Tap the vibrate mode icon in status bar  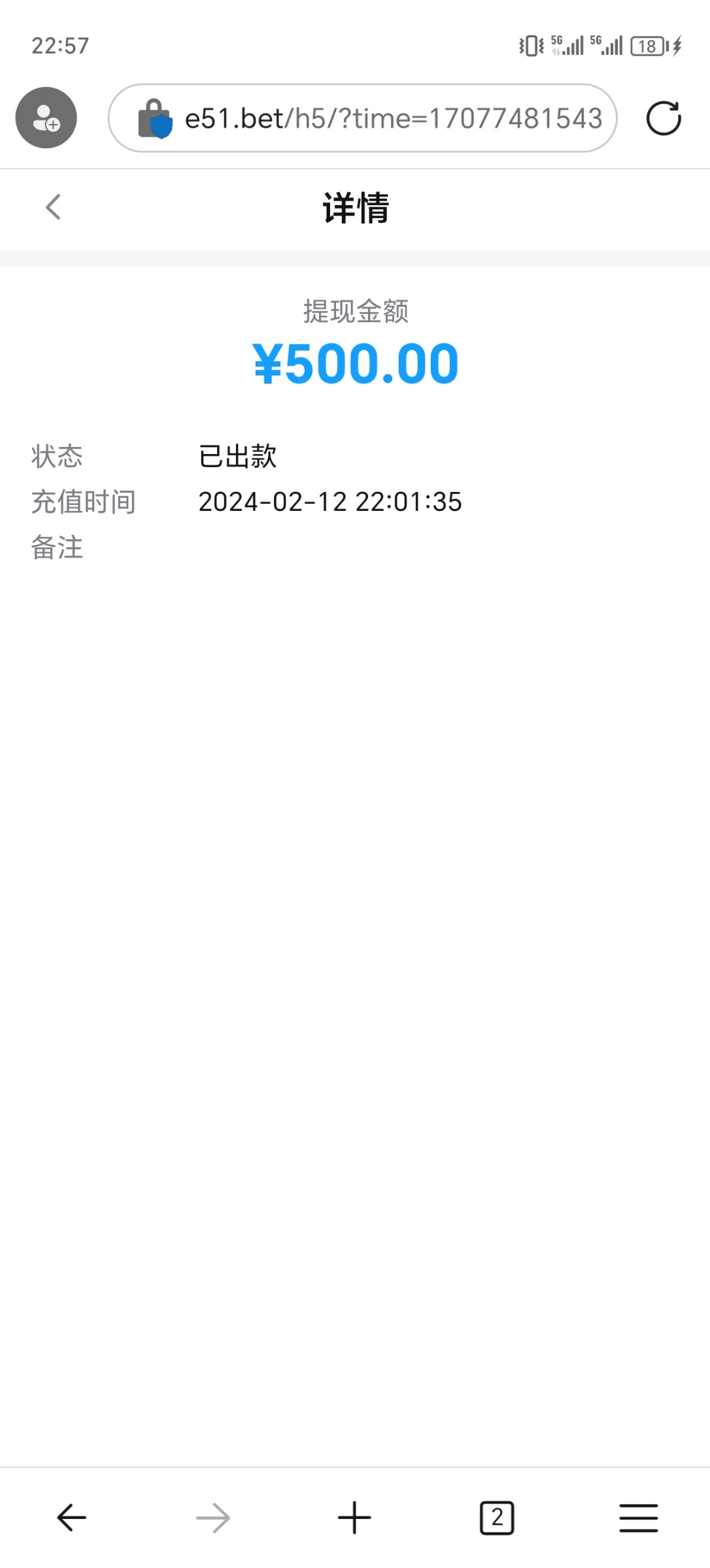tap(531, 44)
